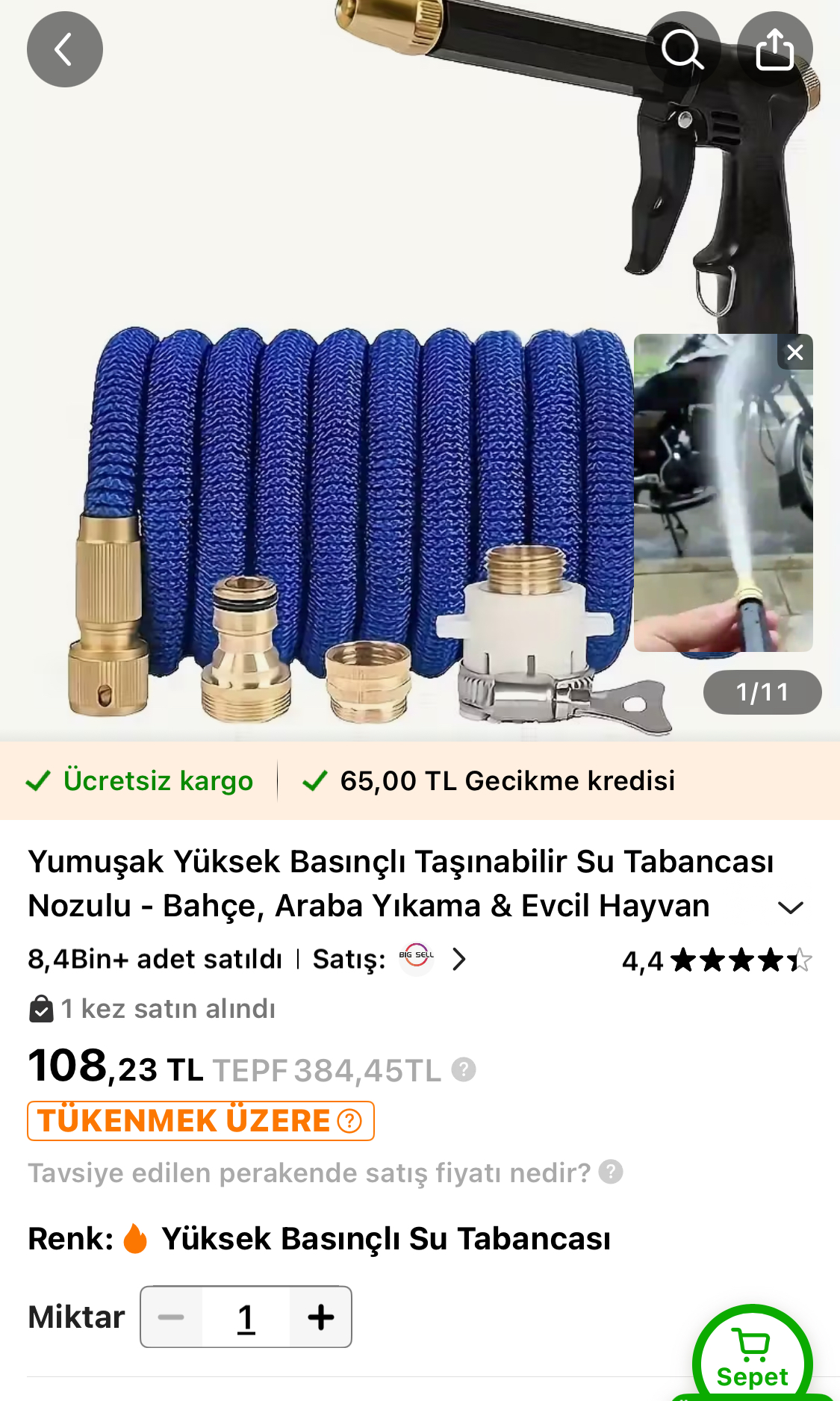
Task: Expand the full product title
Action: point(790,907)
